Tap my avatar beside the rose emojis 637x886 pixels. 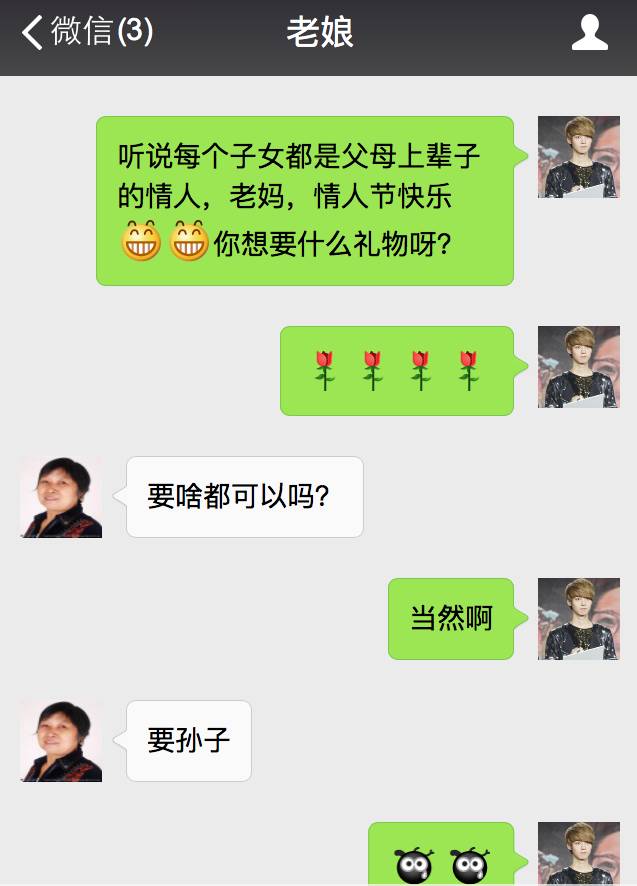click(578, 367)
